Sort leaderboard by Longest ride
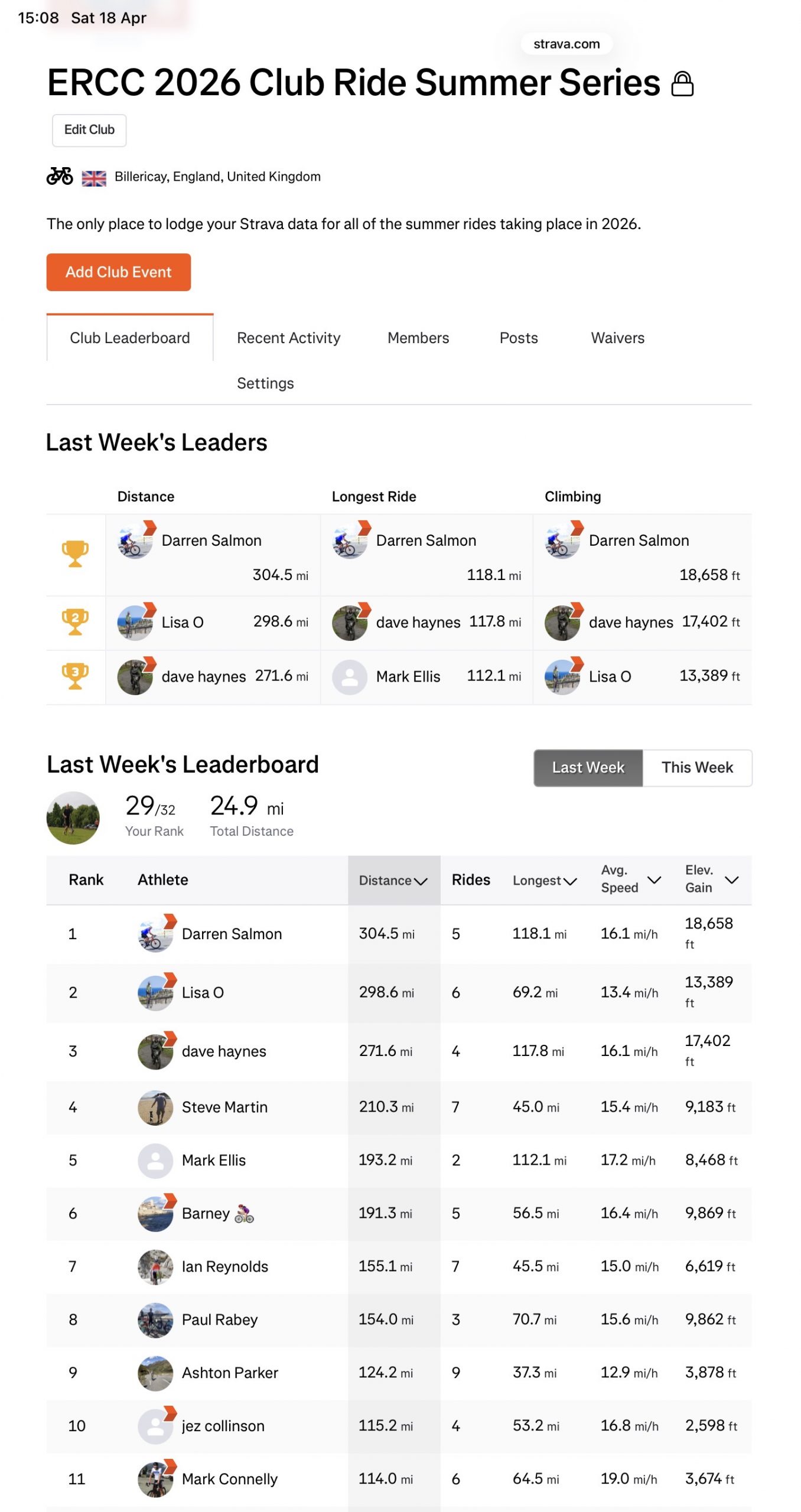Image resolution: width=801 pixels, height=1512 pixels. point(544,880)
